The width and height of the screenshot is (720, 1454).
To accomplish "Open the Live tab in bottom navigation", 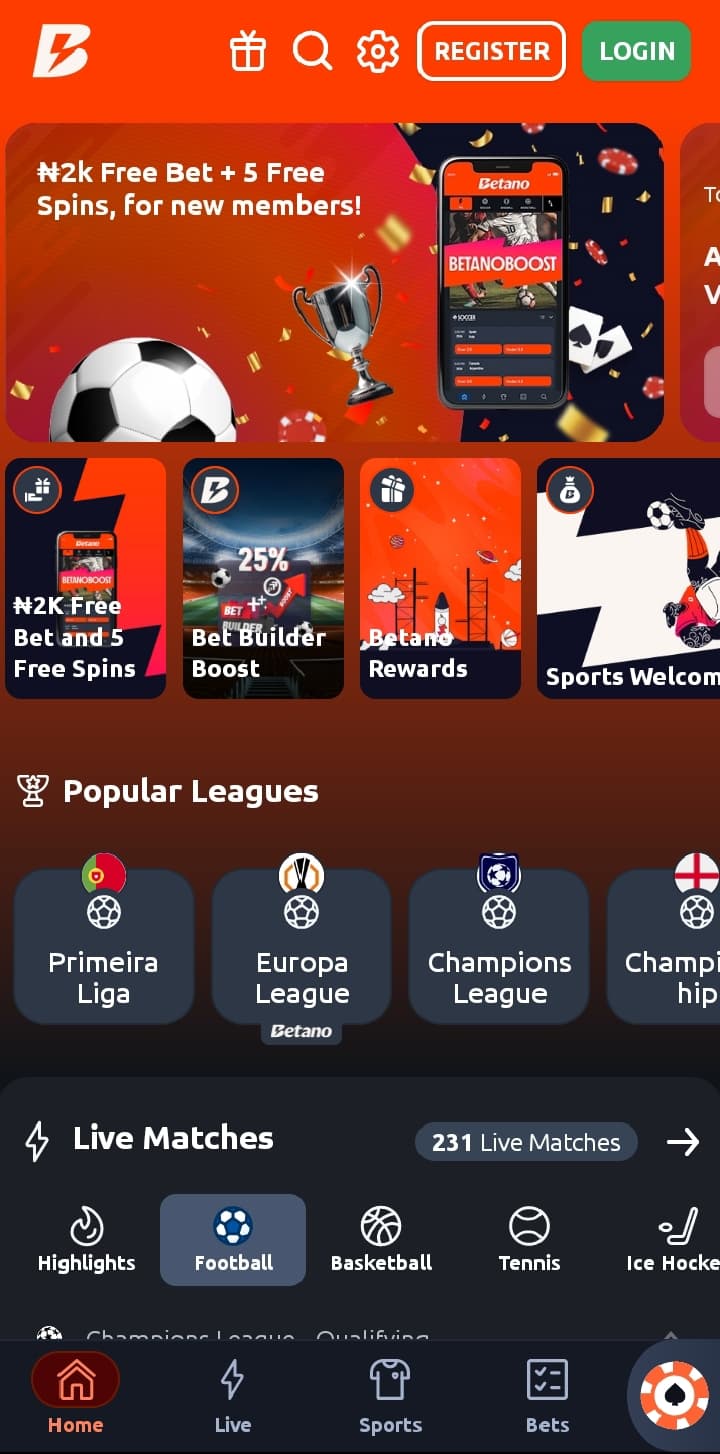I will tap(233, 1395).
